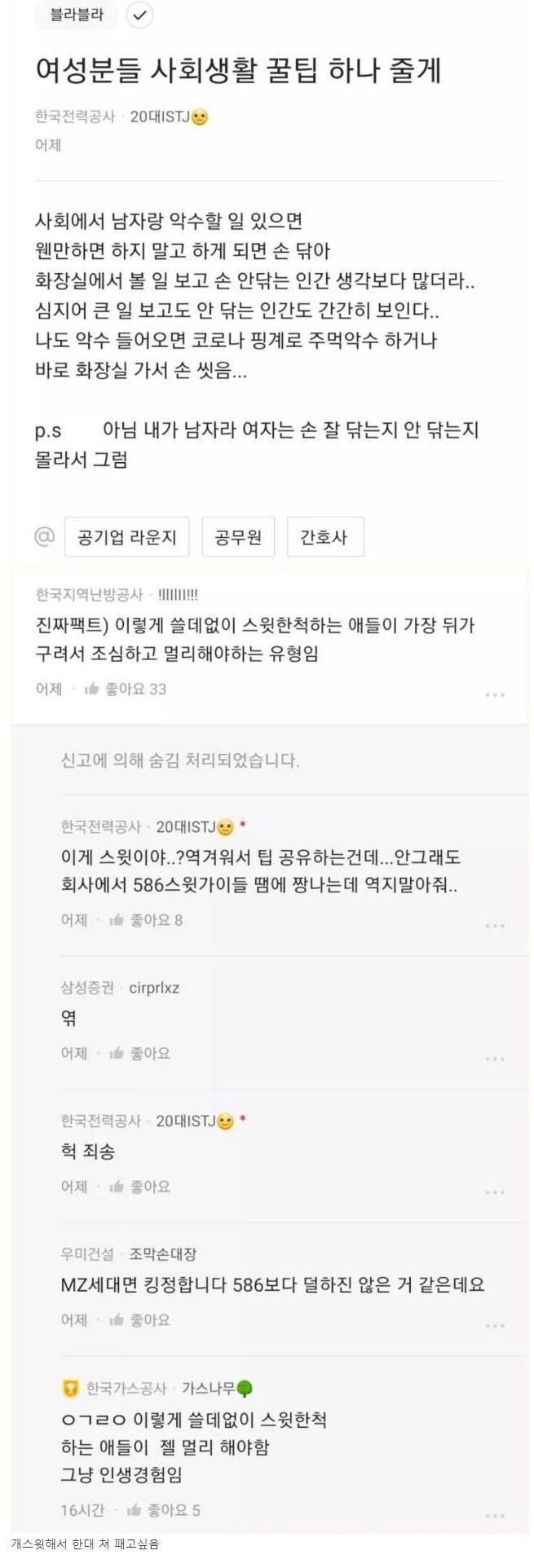This screenshot has width=534, height=1568.
Task: Tap the checkmark icon beside 블라블라
Action: [x=140, y=15]
